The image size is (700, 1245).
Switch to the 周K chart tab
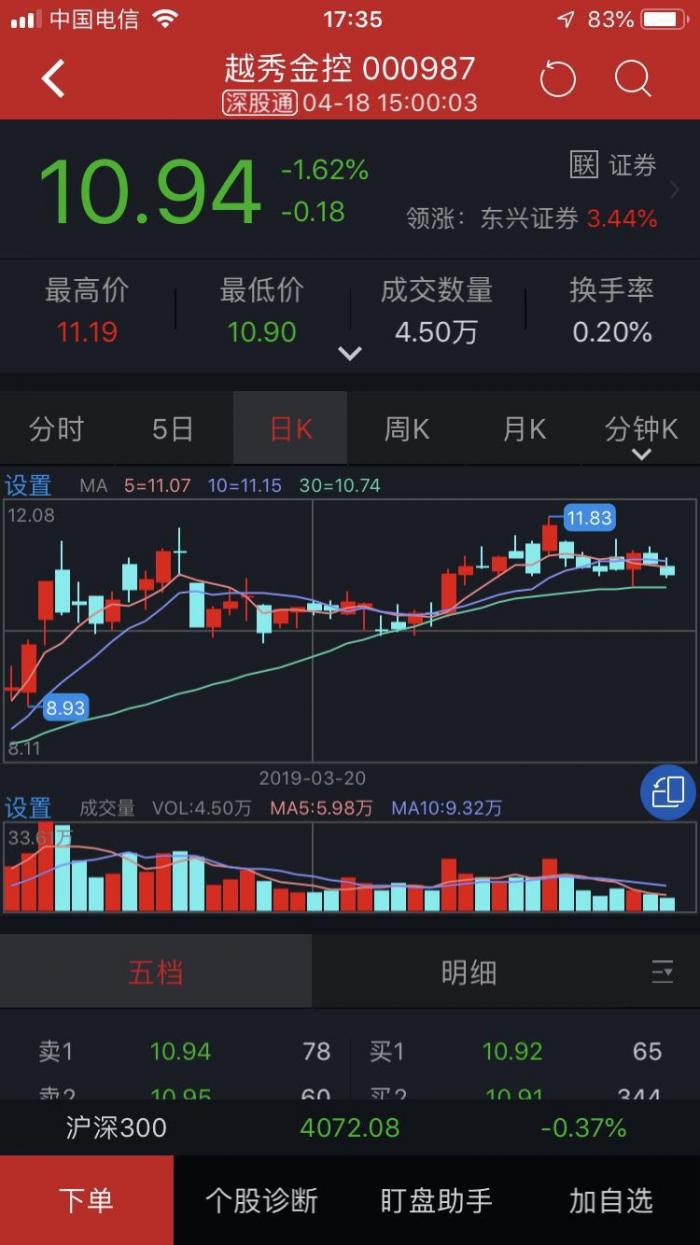(x=407, y=430)
